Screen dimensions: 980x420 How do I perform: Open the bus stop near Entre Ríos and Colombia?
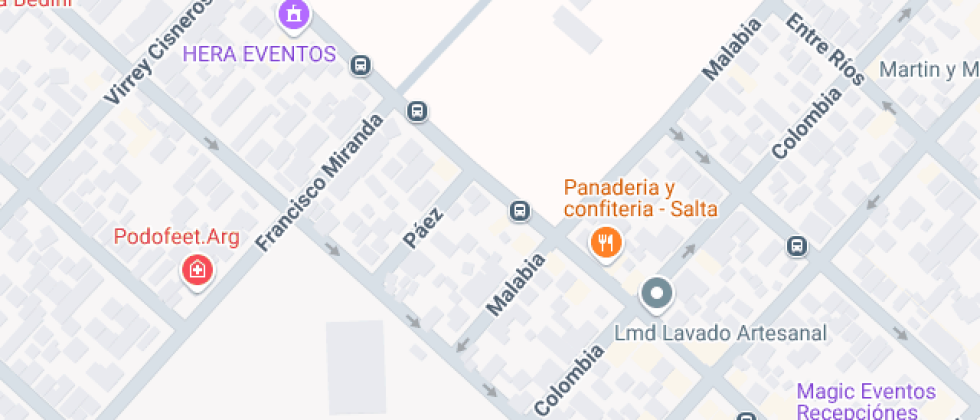[797, 245]
